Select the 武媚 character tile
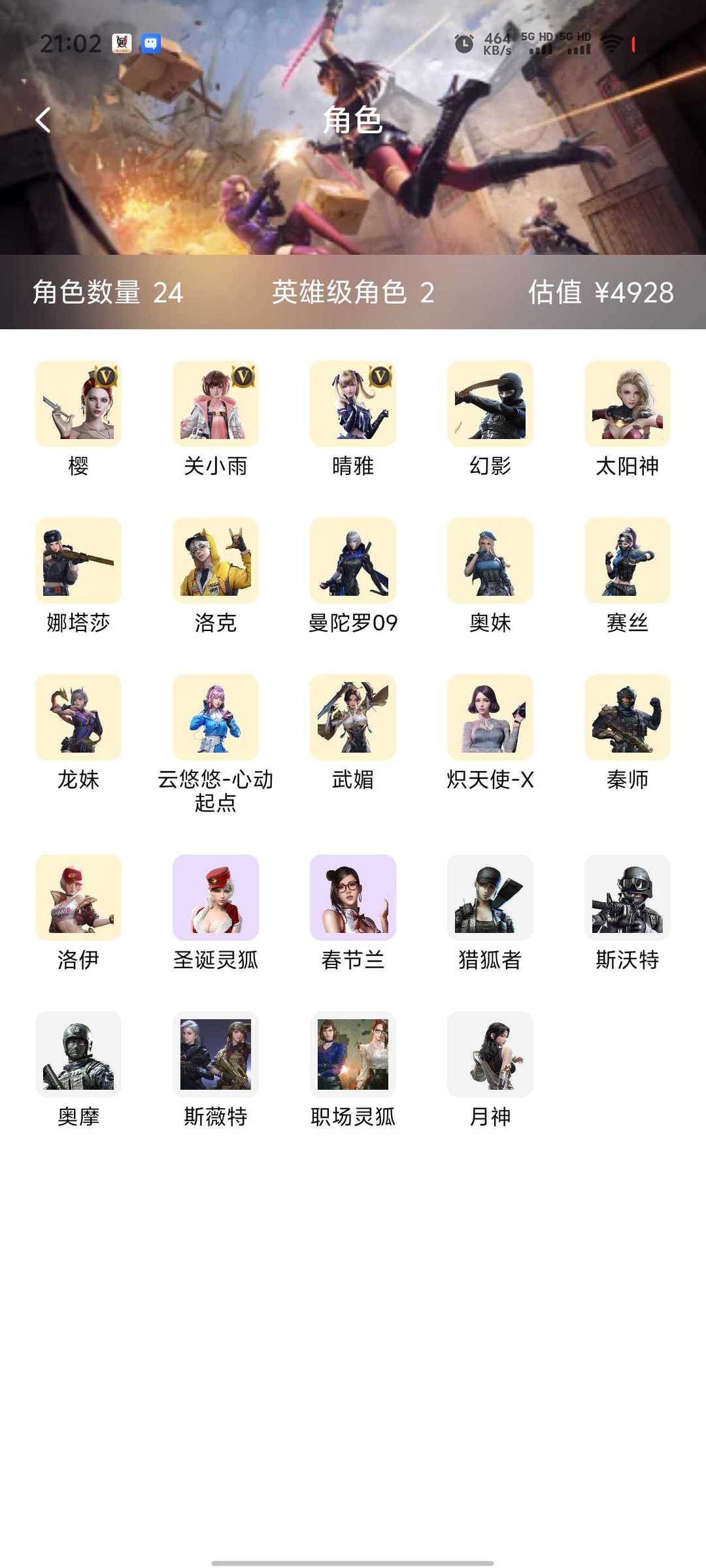Viewport: 706px width, 1568px height. (353, 717)
